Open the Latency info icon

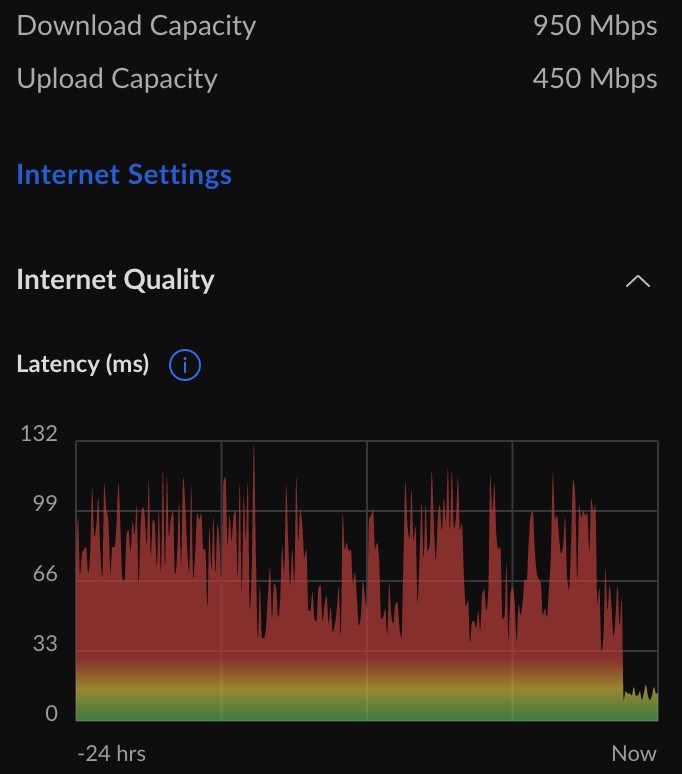(x=185, y=365)
